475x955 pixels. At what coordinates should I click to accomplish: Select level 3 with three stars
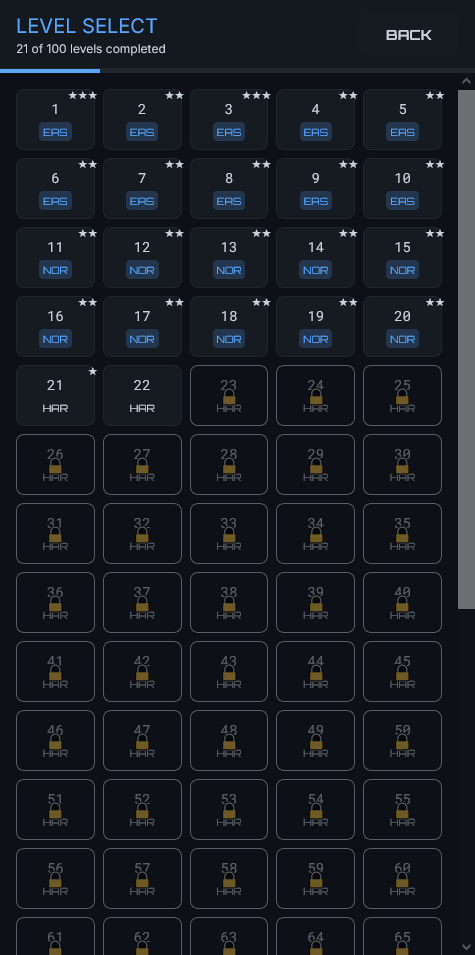[x=229, y=119]
